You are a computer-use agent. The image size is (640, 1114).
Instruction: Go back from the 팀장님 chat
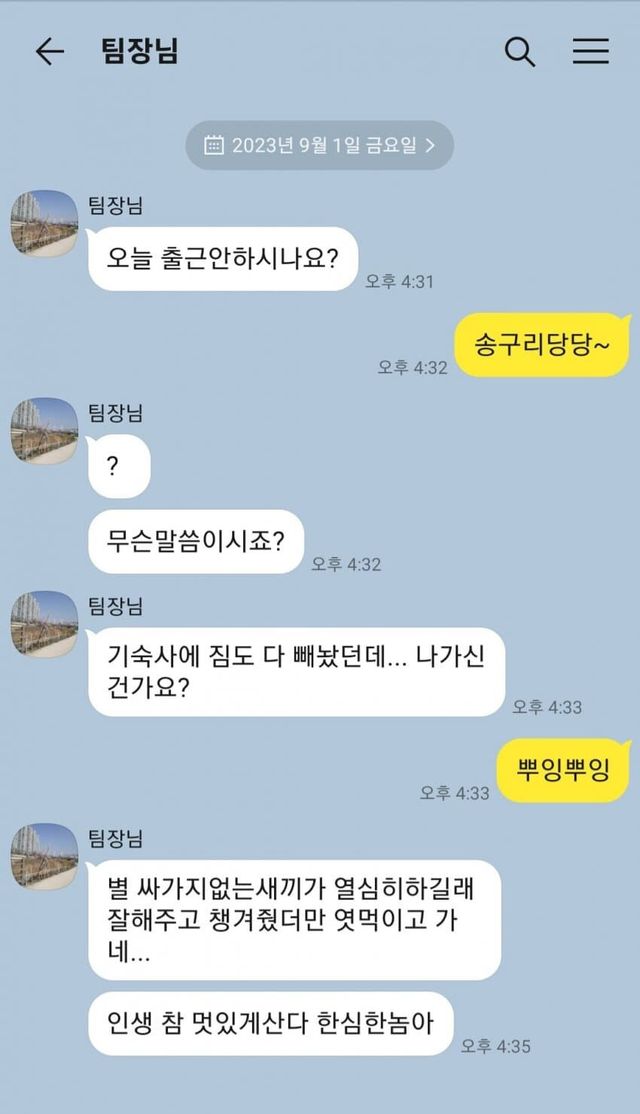tap(49, 52)
